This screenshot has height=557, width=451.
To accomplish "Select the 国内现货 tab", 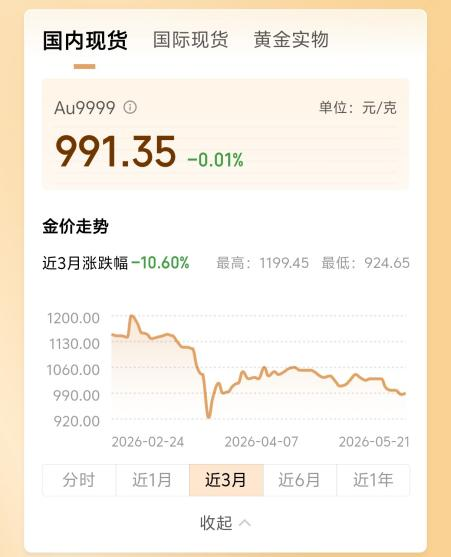I will (85, 40).
